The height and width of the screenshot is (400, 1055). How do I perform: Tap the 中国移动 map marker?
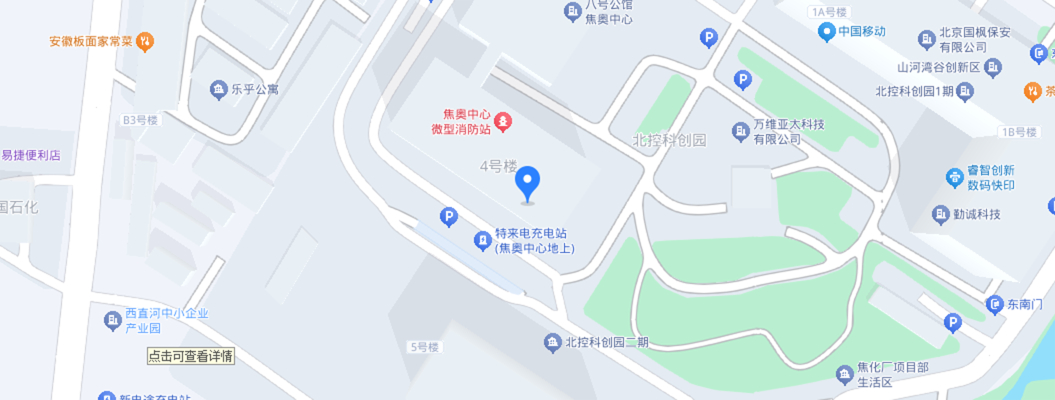pos(826,32)
